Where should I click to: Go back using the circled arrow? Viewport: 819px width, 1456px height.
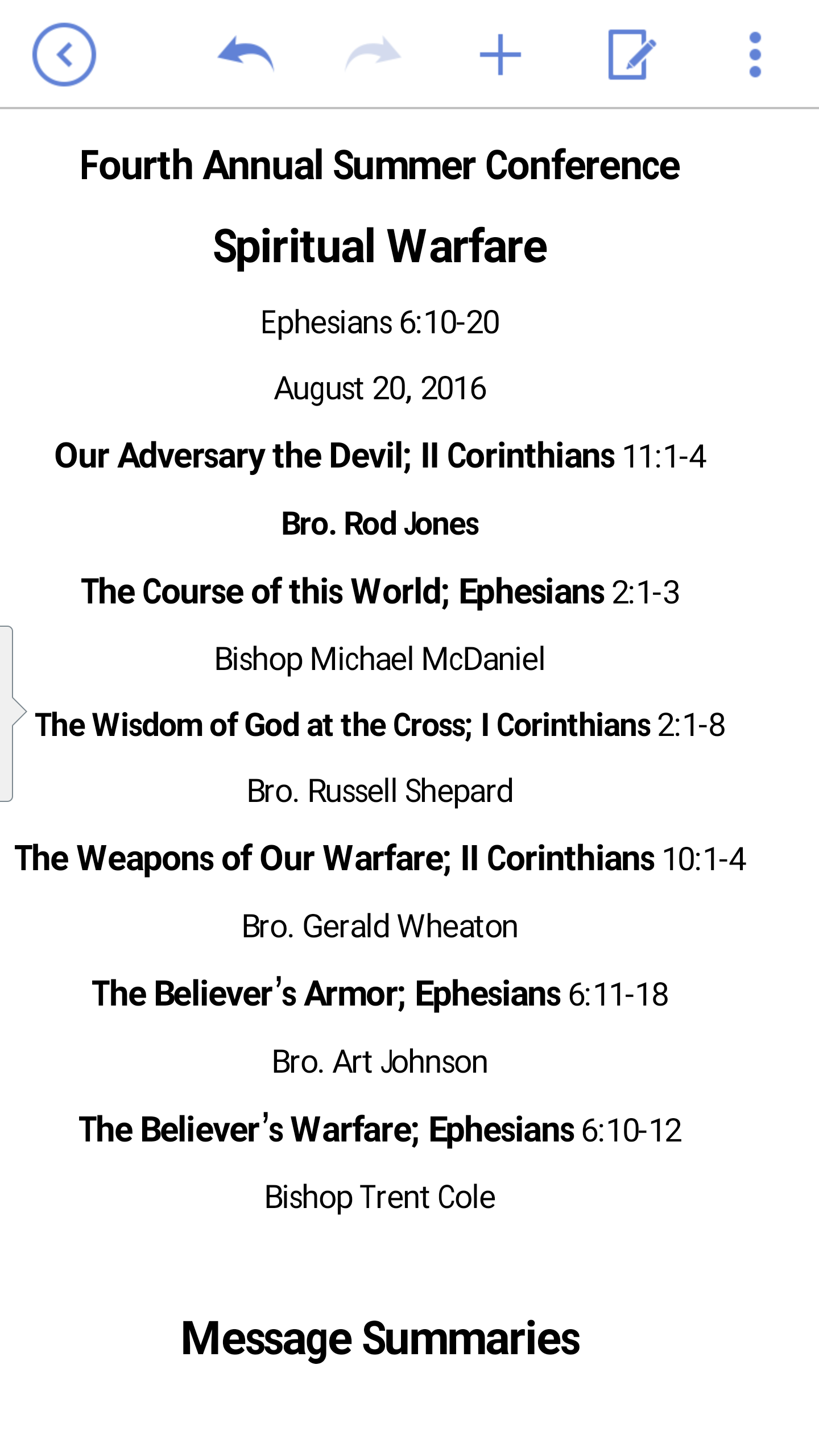pyautogui.click(x=64, y=55)
